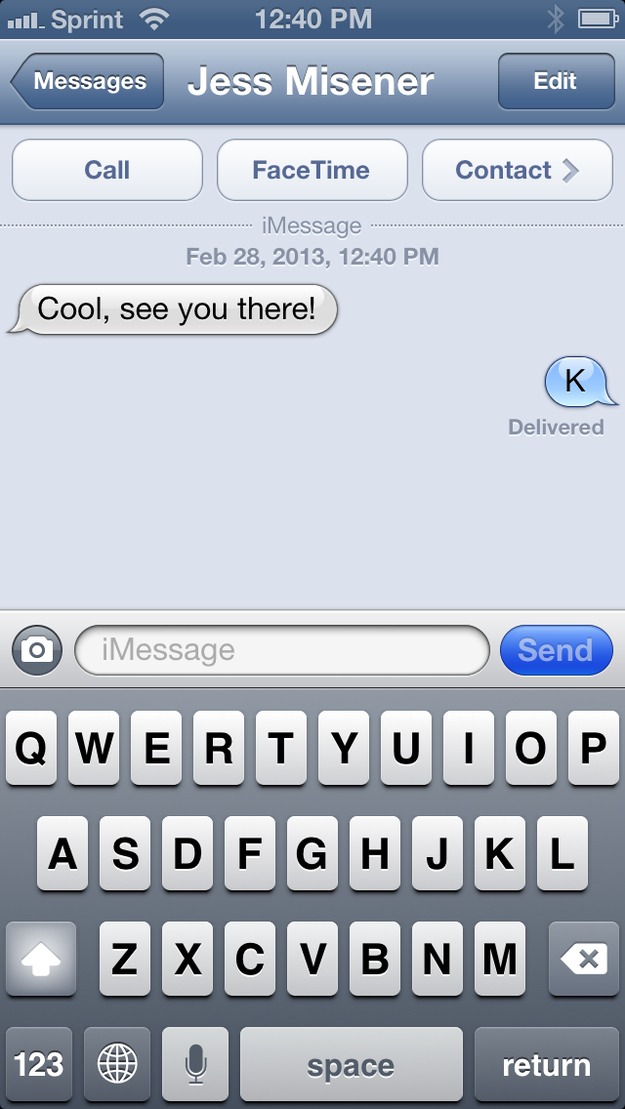Start dictation with microphone key
625x1109 pixels.
tap(195, 1064)
